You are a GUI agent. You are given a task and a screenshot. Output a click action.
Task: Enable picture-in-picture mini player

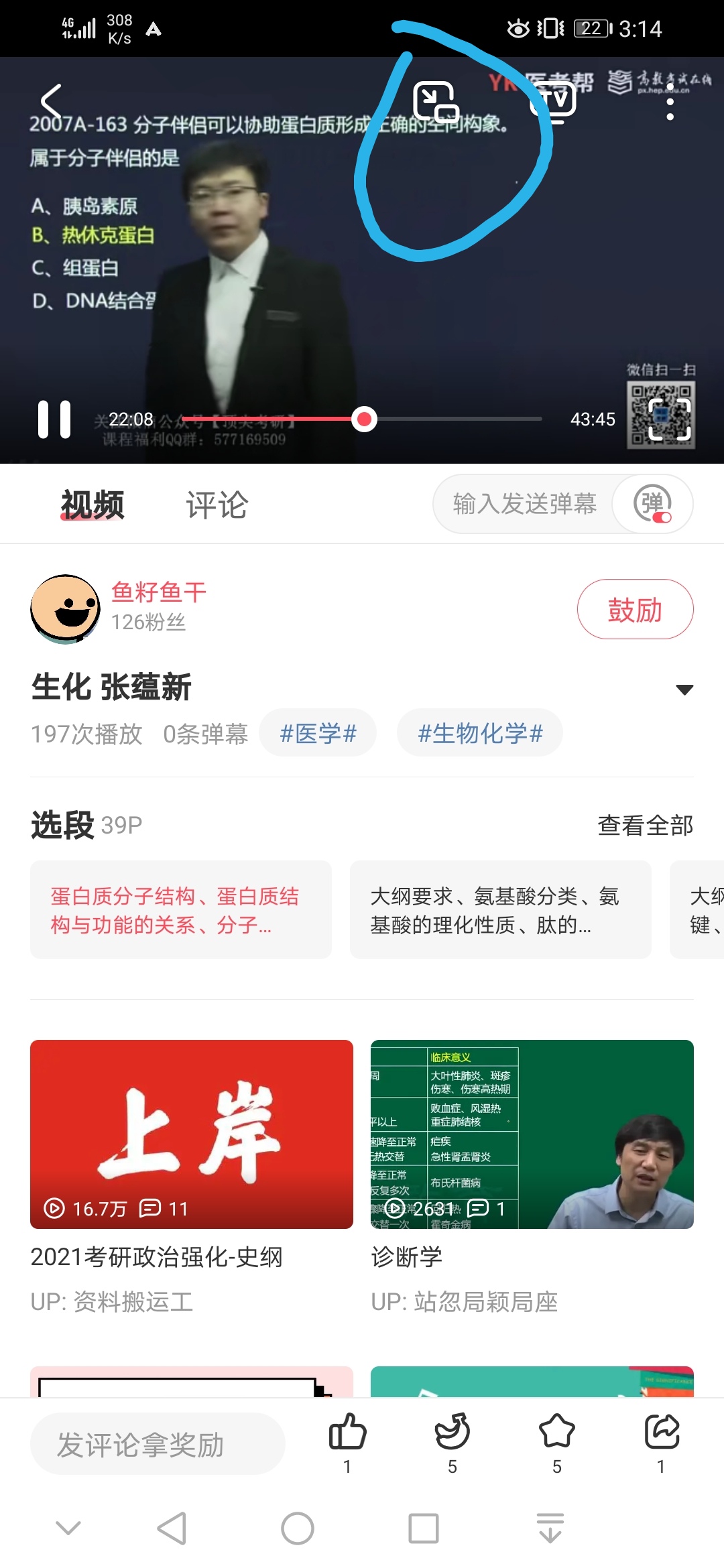pyautogui.click(x=436, y=102)
